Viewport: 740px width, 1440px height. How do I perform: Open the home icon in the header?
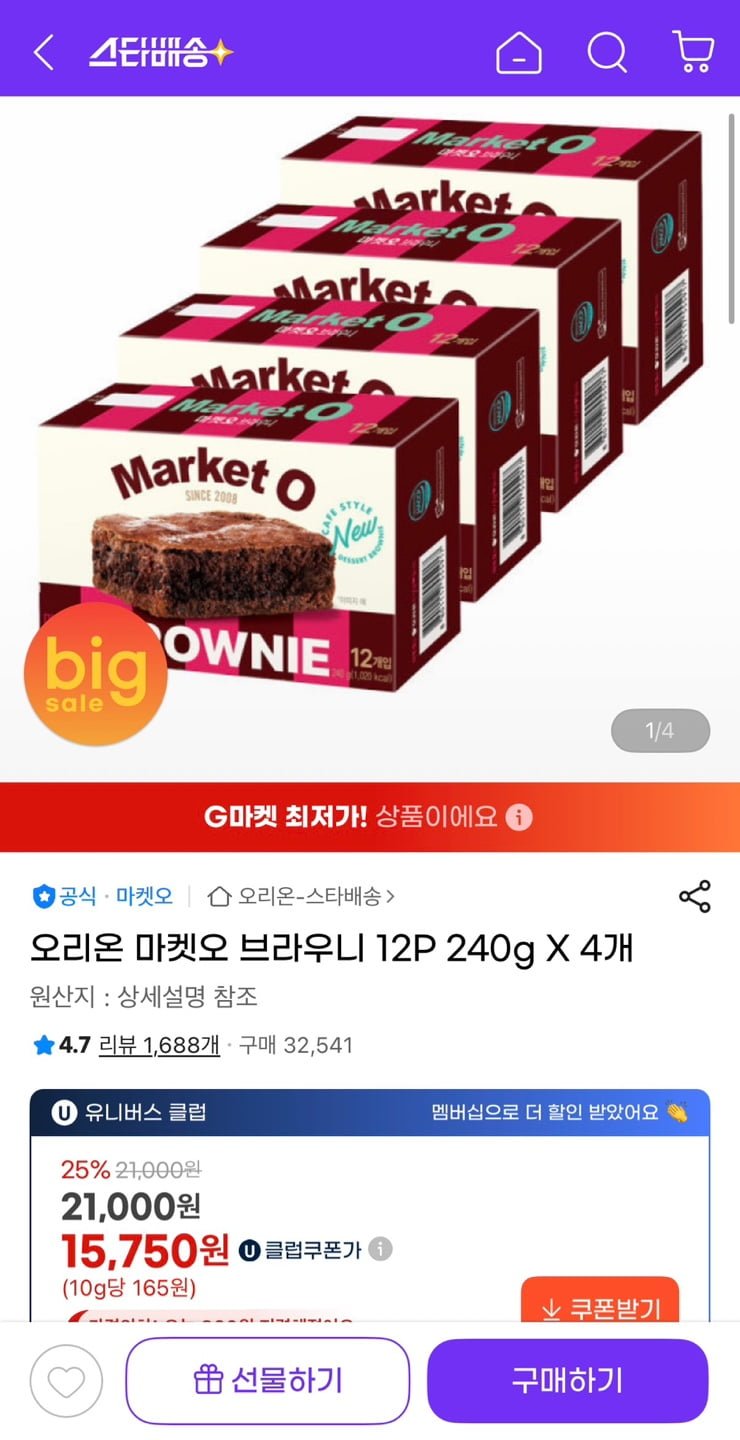pyautogui.click(x=519, y=52)
